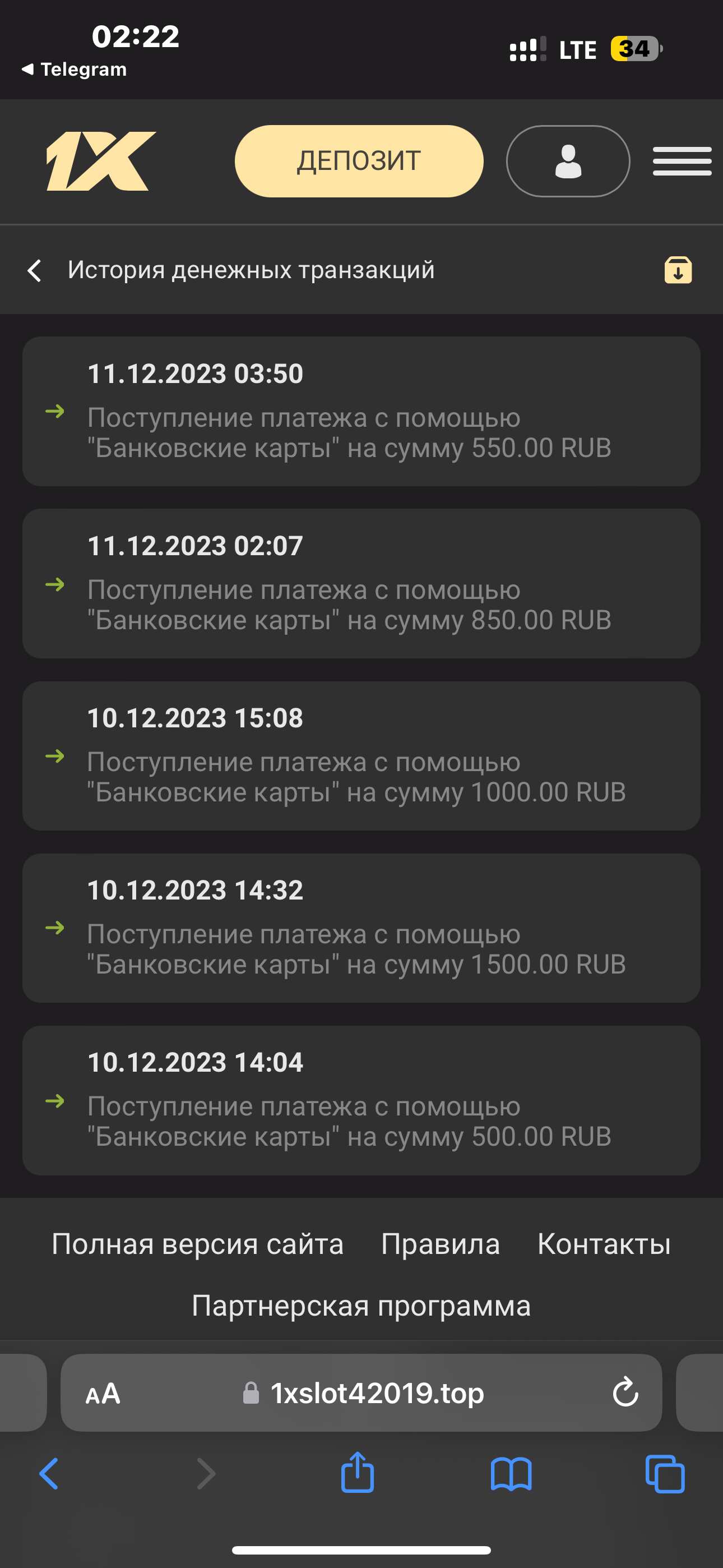
Task: Open Safari's AA page settings
Action: pyautogui.click(x=103, y=1393)
